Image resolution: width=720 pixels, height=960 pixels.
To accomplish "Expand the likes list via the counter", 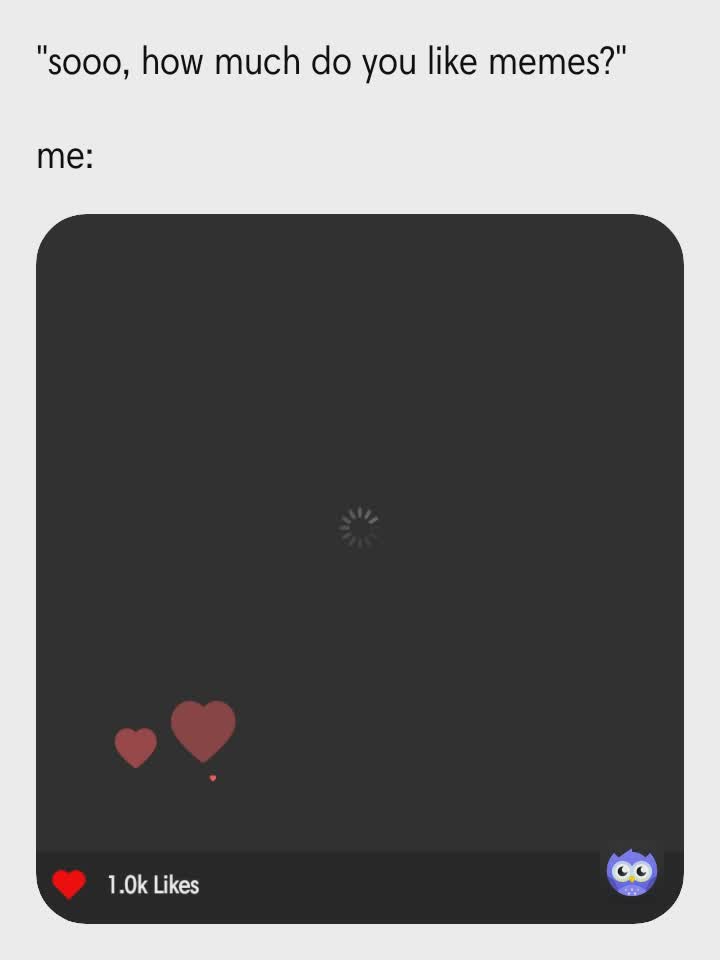I will point(152,884).
